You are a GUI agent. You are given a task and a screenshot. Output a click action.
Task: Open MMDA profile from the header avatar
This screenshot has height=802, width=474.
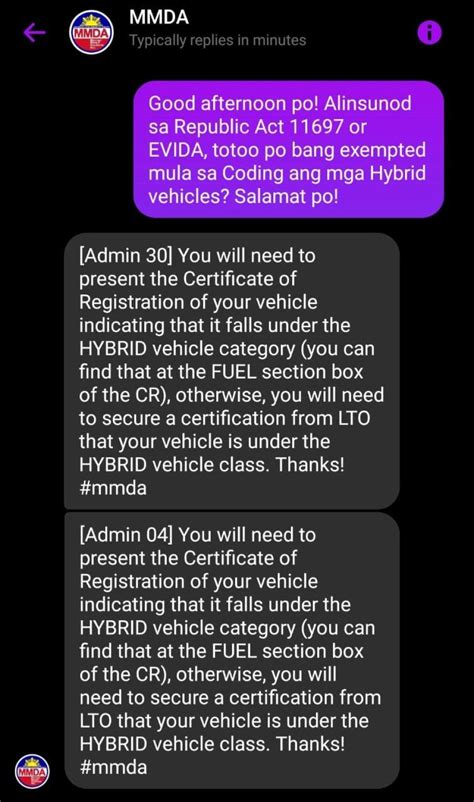coord(91,33)
